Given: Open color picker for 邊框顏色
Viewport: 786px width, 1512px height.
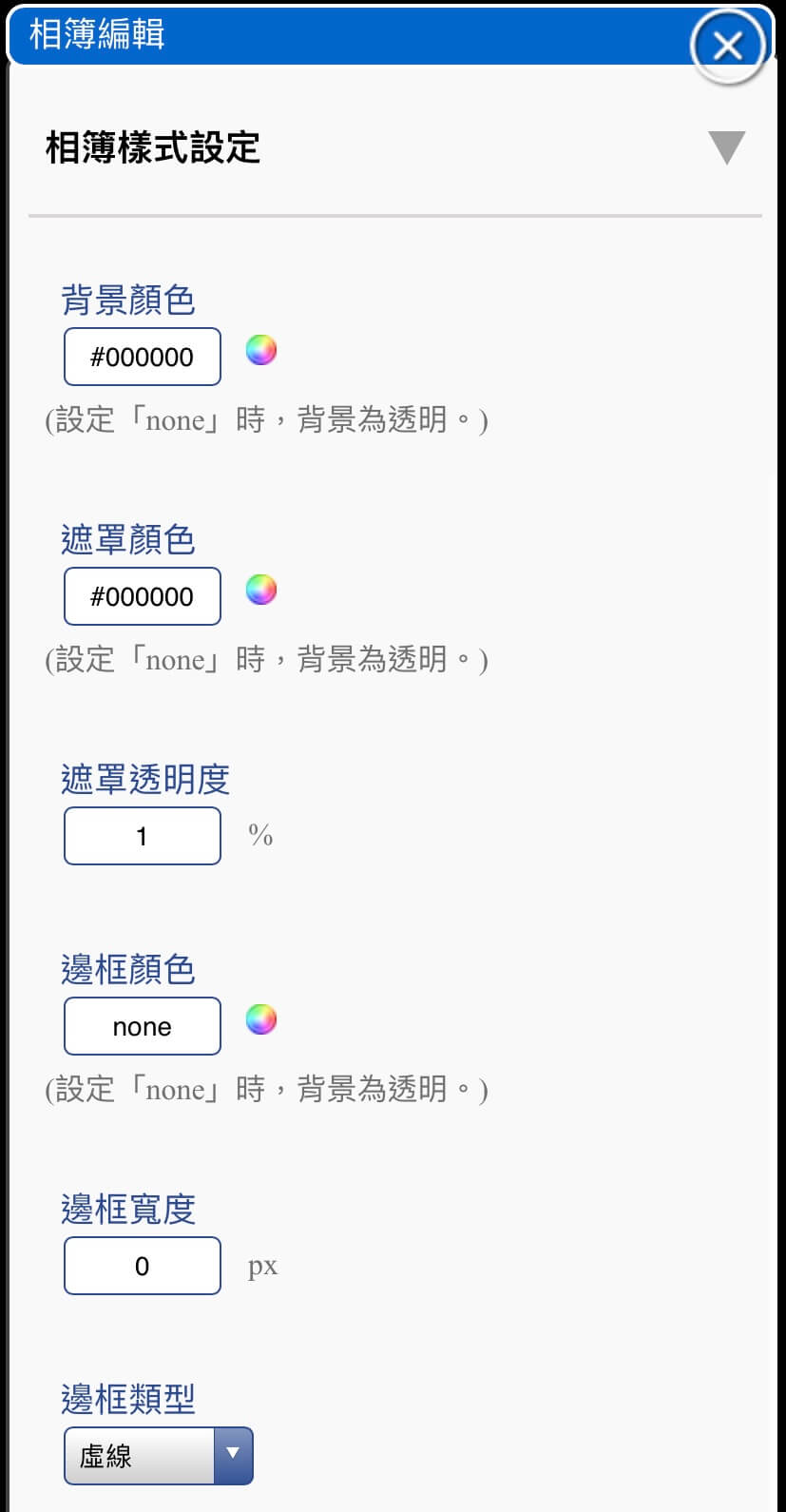Looking at the screenshot, I should 261,1019.
